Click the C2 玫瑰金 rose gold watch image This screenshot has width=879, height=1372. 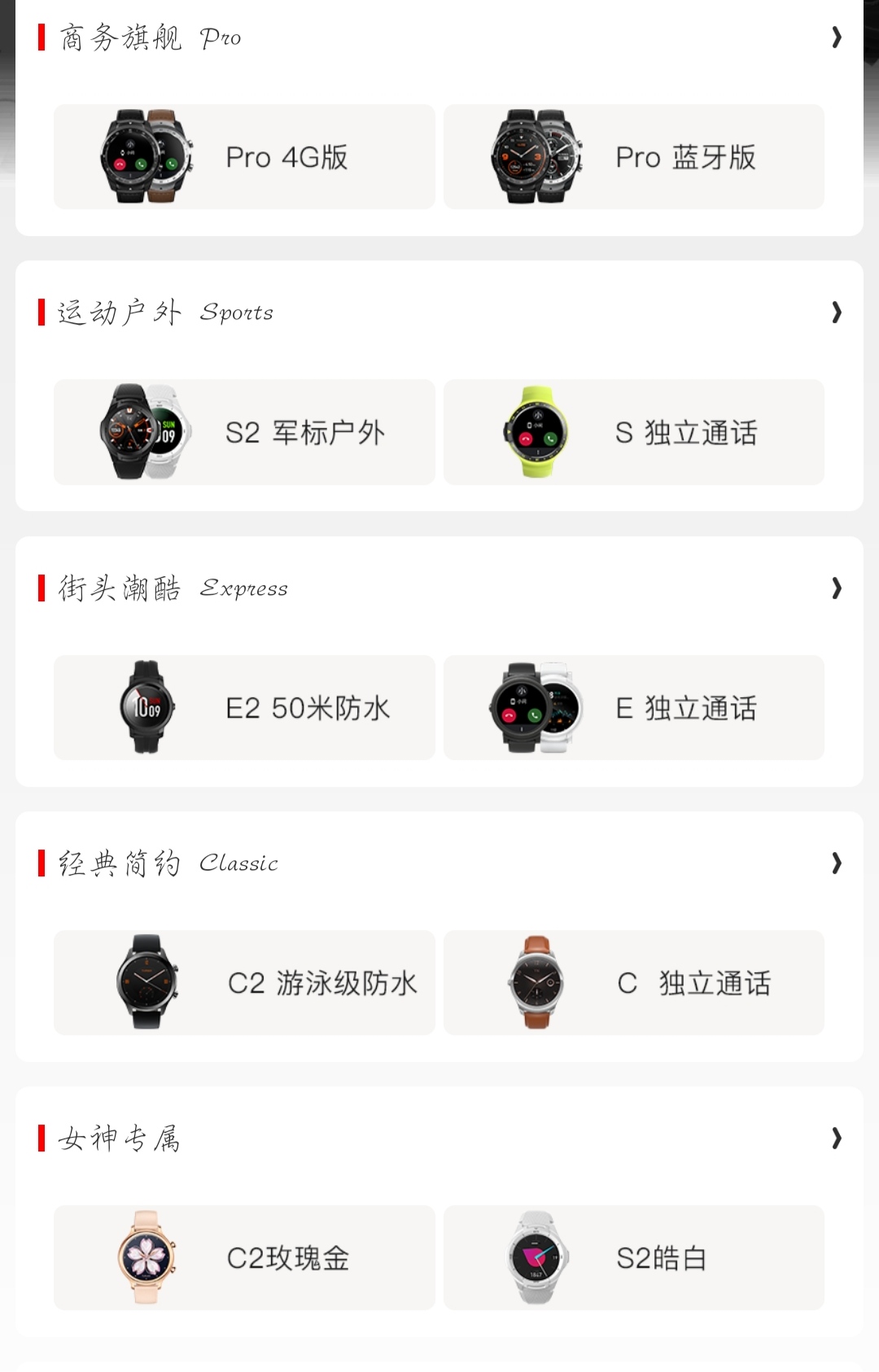(146, 1258)
